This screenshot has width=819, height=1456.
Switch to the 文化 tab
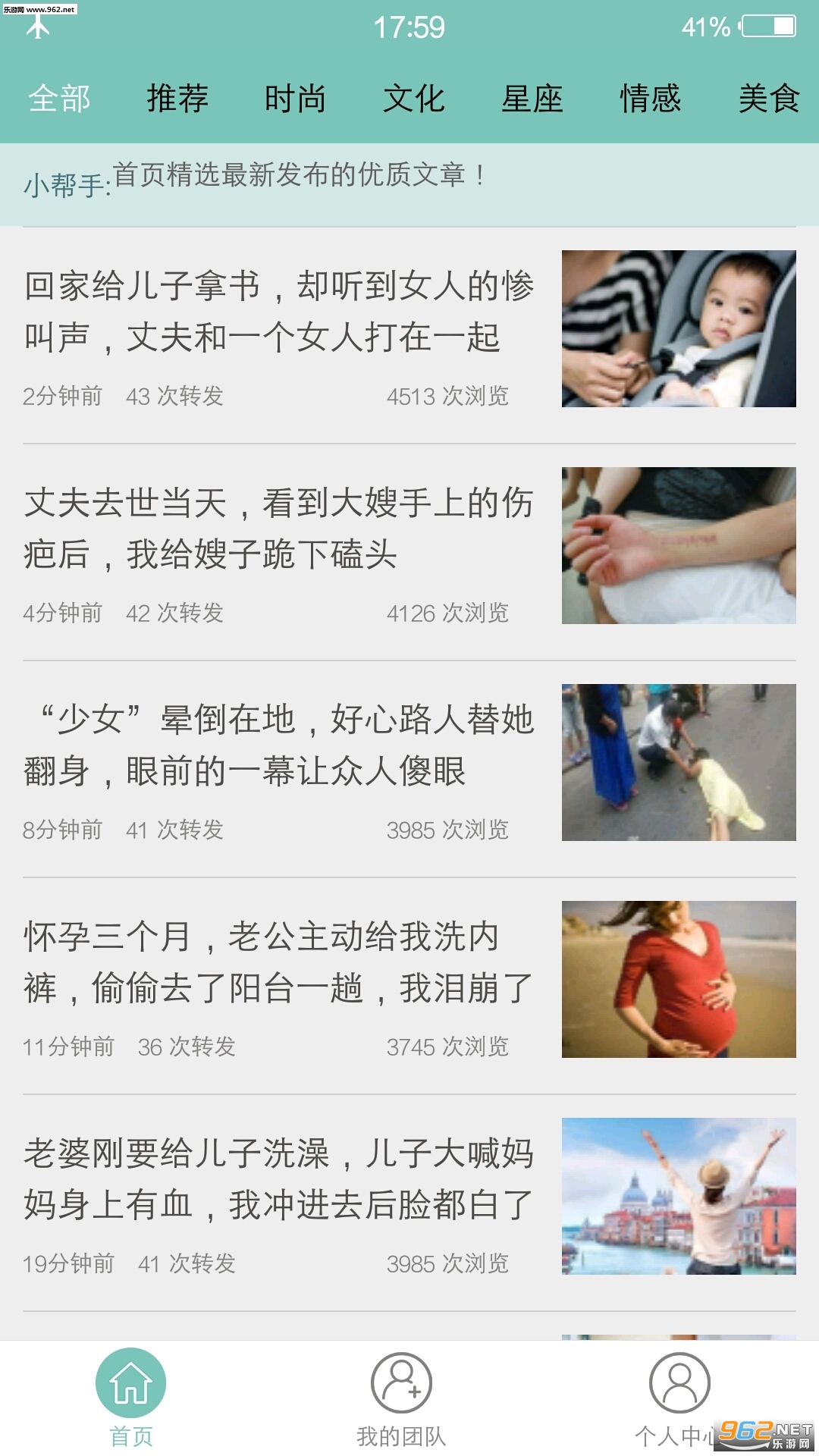414,99
